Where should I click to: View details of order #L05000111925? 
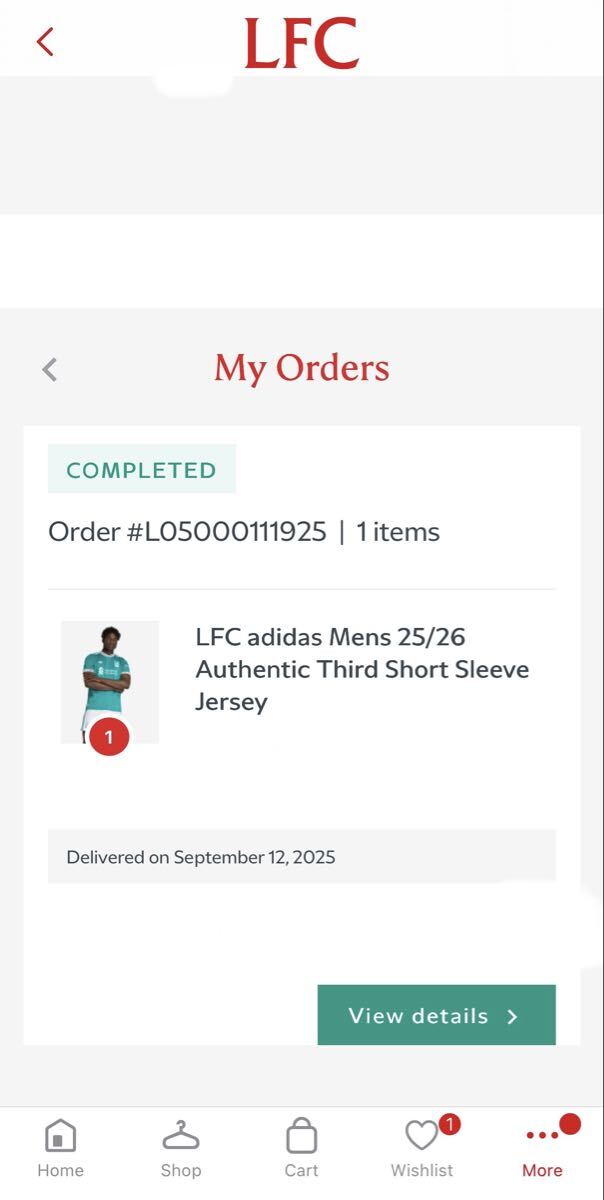point(436,1015)
